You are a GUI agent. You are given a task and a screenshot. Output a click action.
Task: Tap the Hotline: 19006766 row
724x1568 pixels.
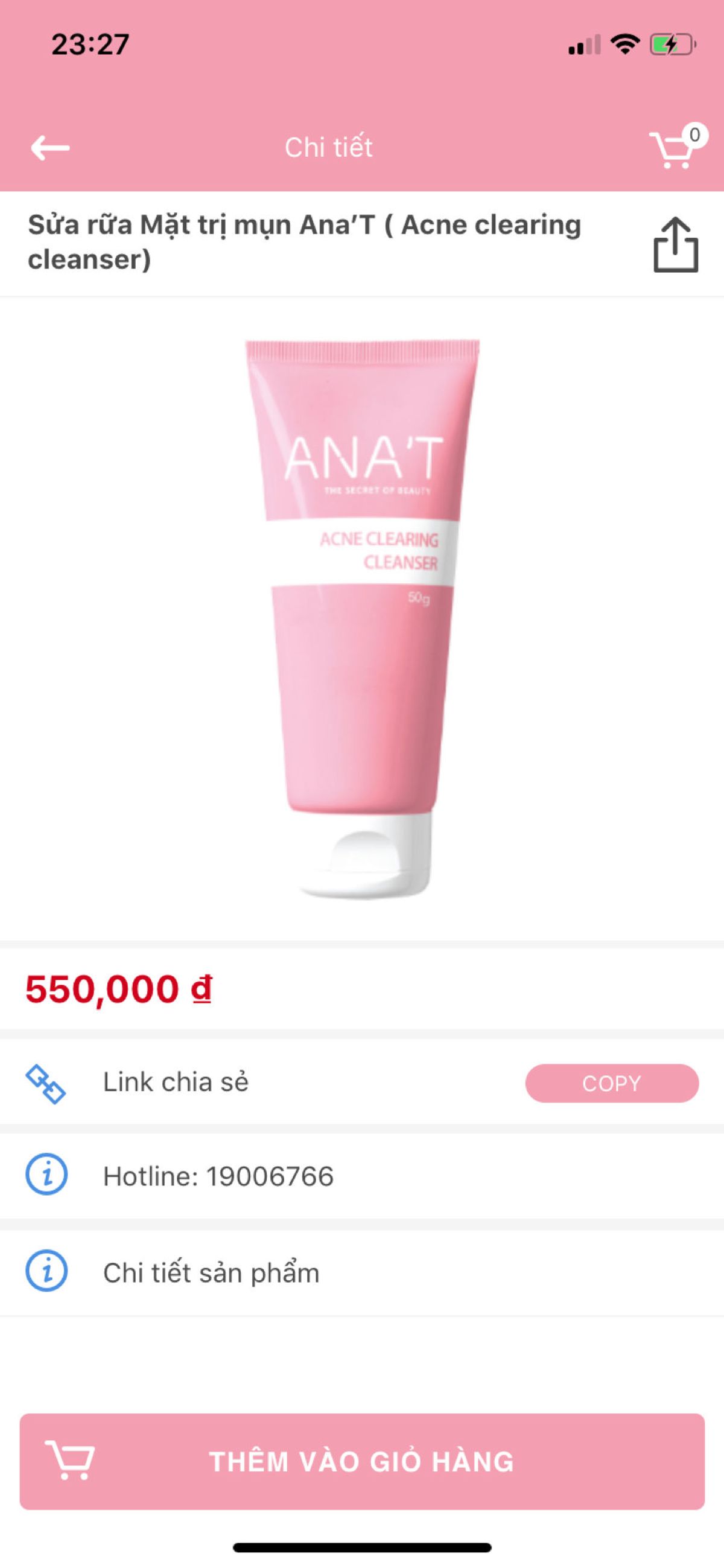pyautogui.click(x=361, y=1176)
